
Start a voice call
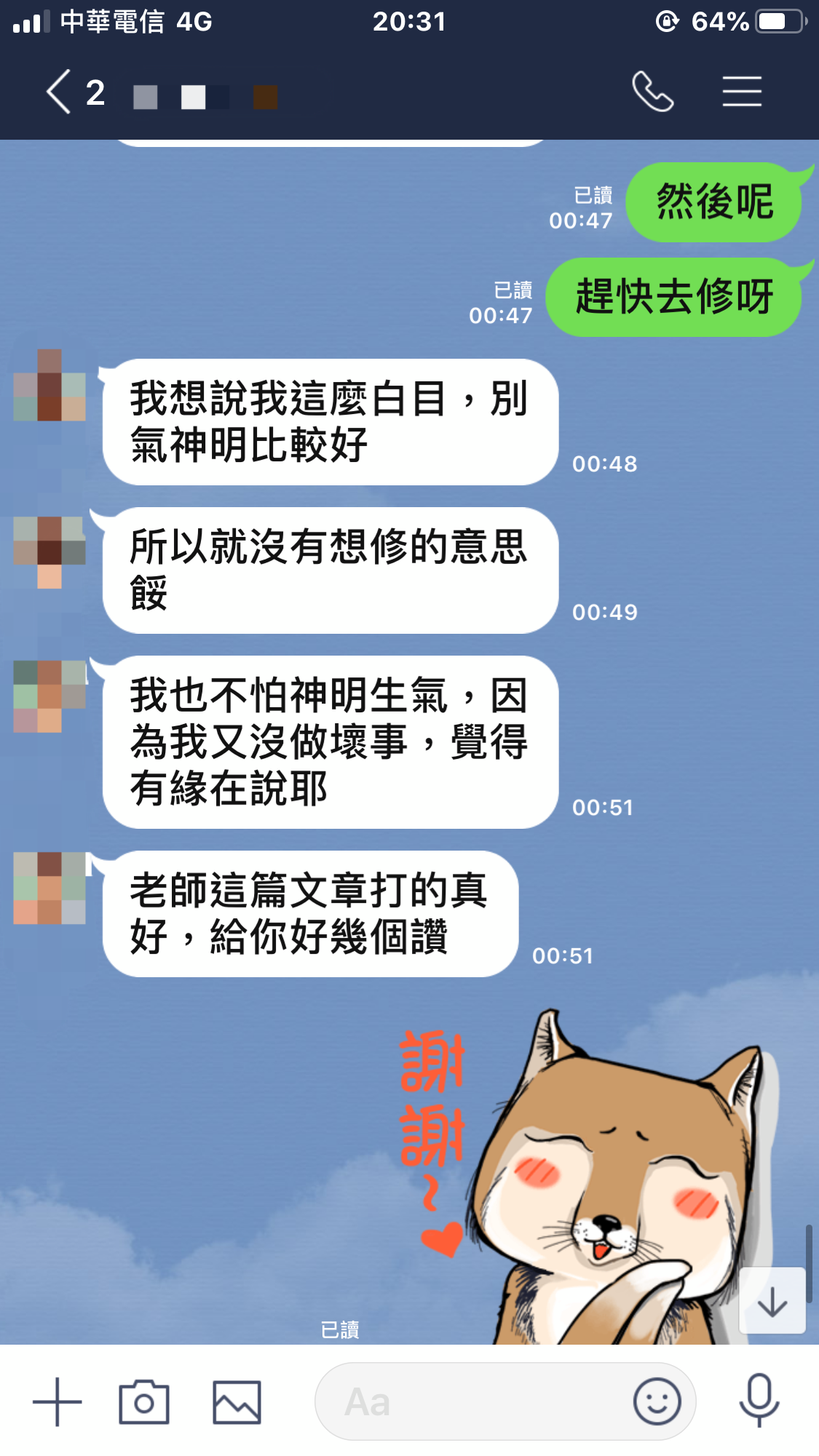(652, 92)
